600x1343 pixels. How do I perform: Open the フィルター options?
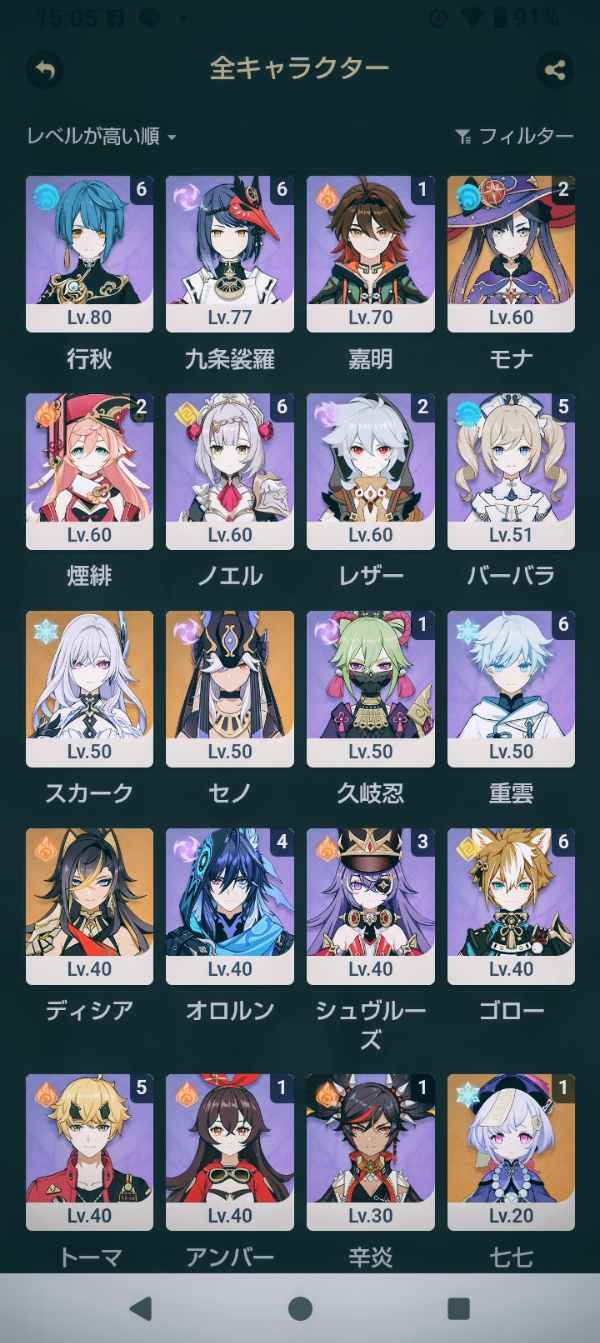pyautogui.click(x=514, y=137)
